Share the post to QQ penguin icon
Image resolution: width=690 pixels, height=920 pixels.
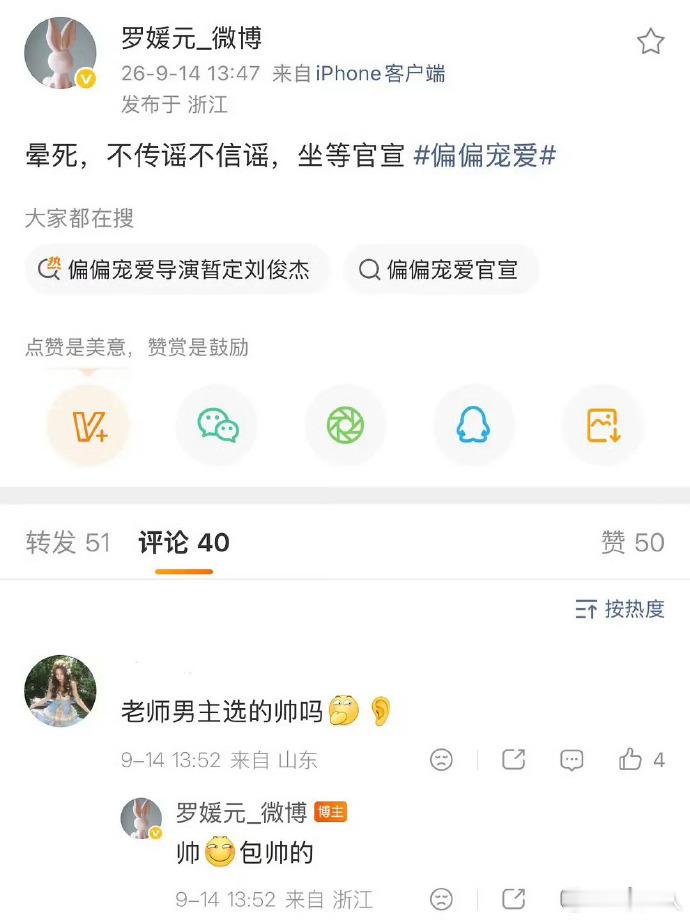(474, 425)
